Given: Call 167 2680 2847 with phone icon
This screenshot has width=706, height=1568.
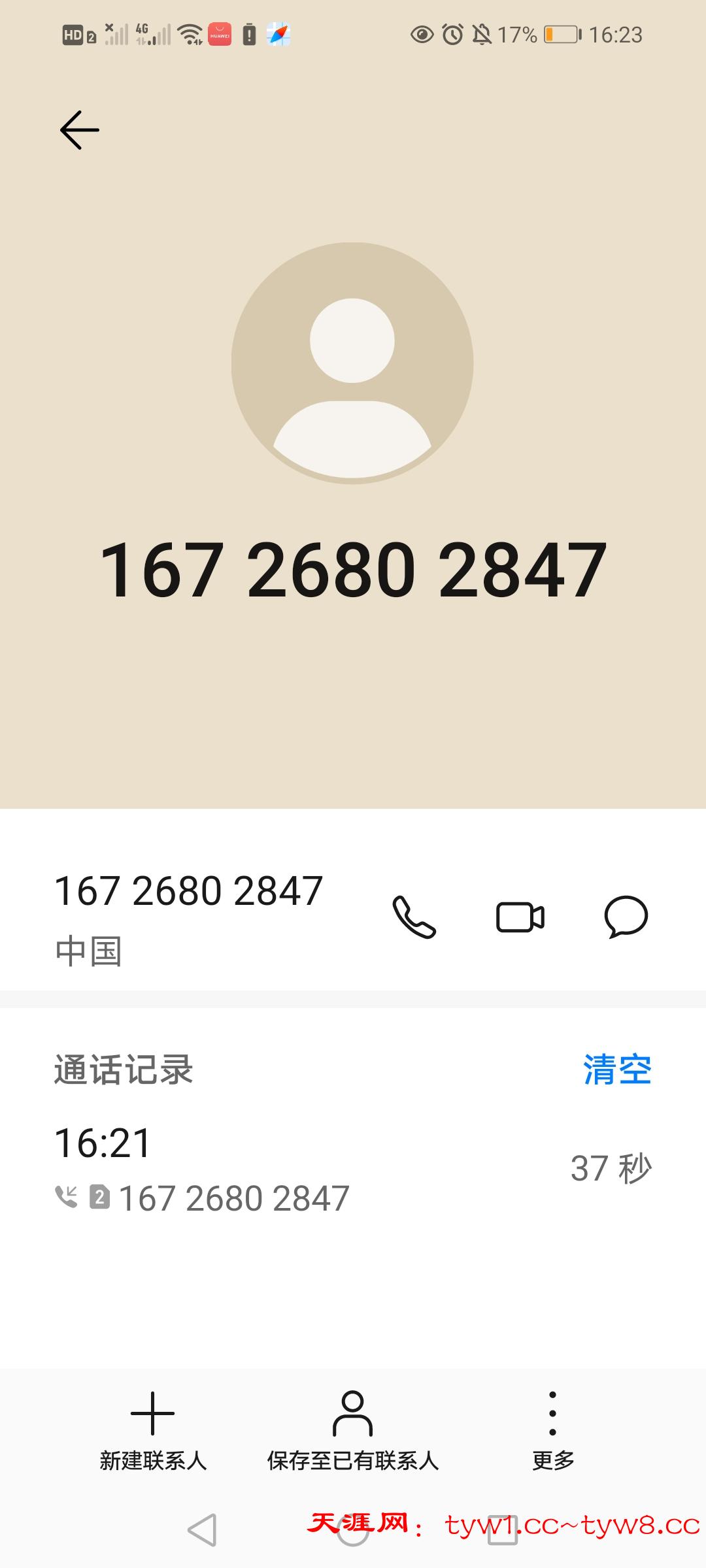Looking at the screenshot, I should point(414,917).
